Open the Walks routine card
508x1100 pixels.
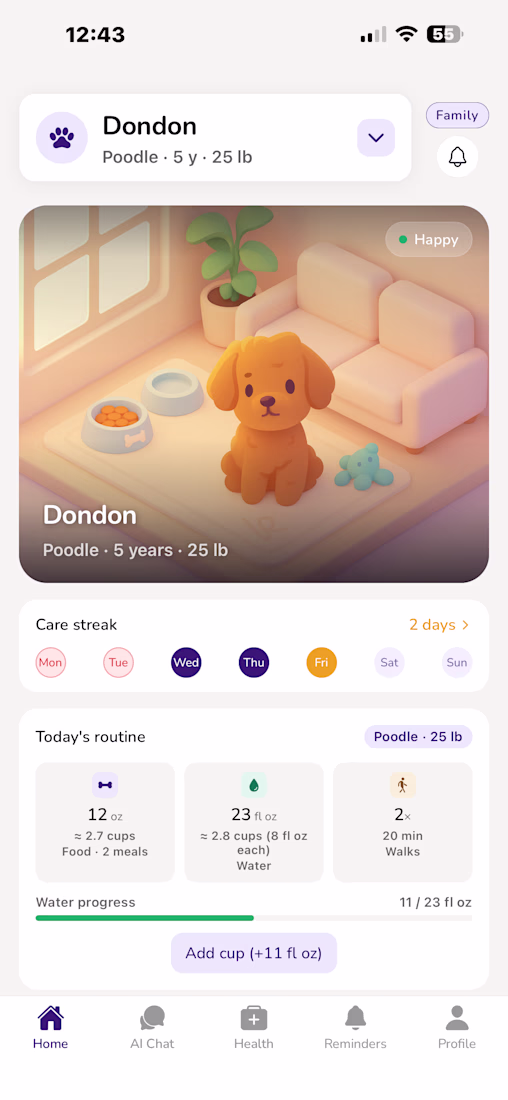point(403,822)
